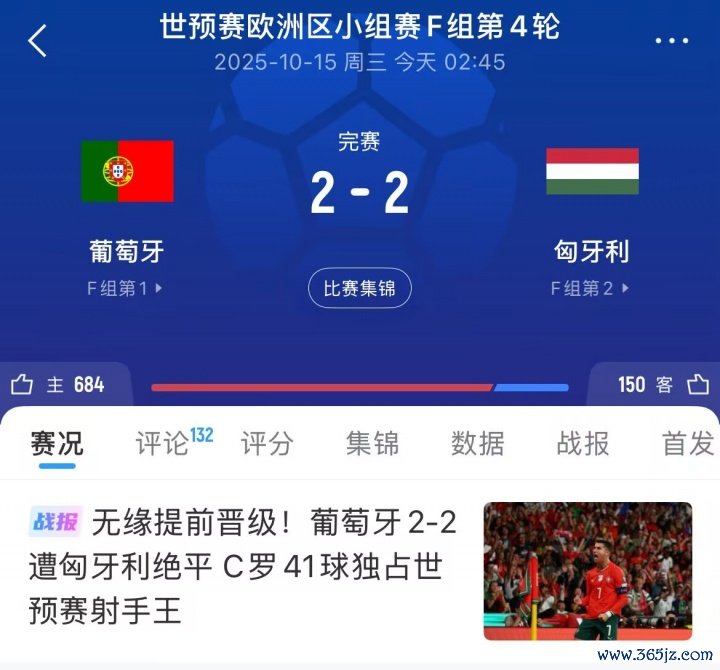Screen dimensions: 720x670
Task: Open Hungary's F组第2 standings link
Action: pyautogui.click(x=591, y=288)
